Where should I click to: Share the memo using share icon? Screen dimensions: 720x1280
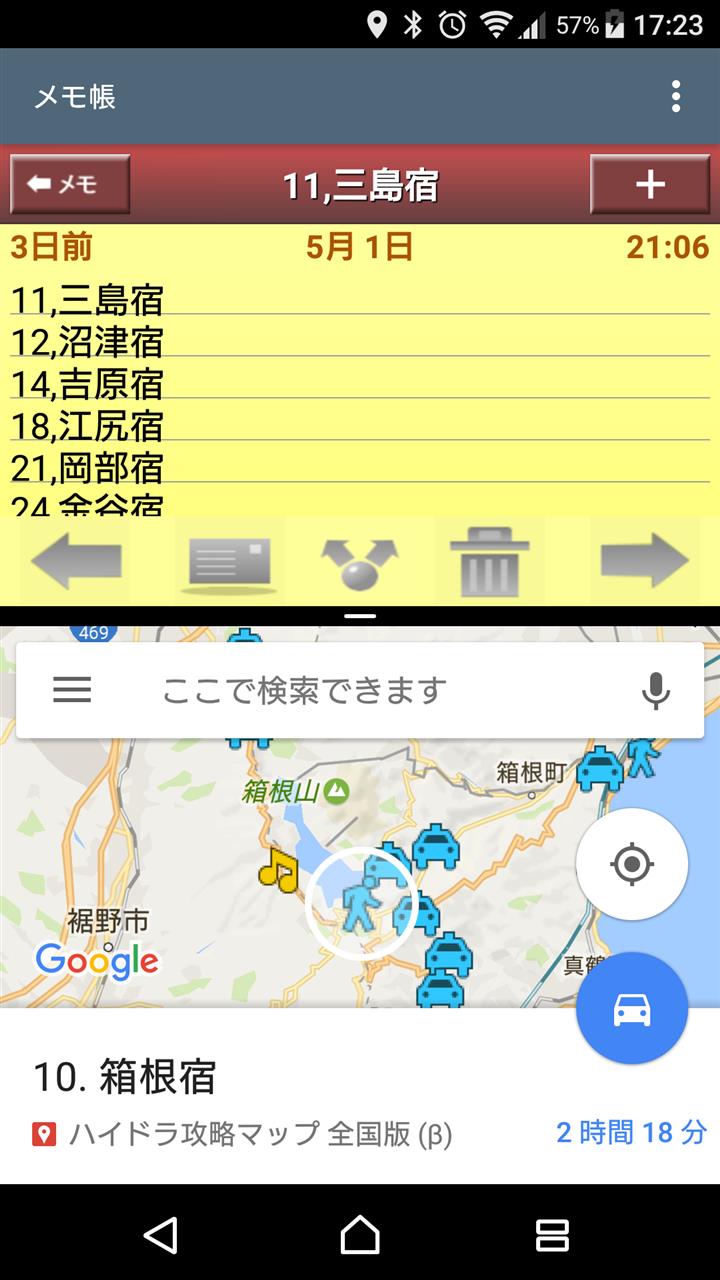(x=360, y=562)
